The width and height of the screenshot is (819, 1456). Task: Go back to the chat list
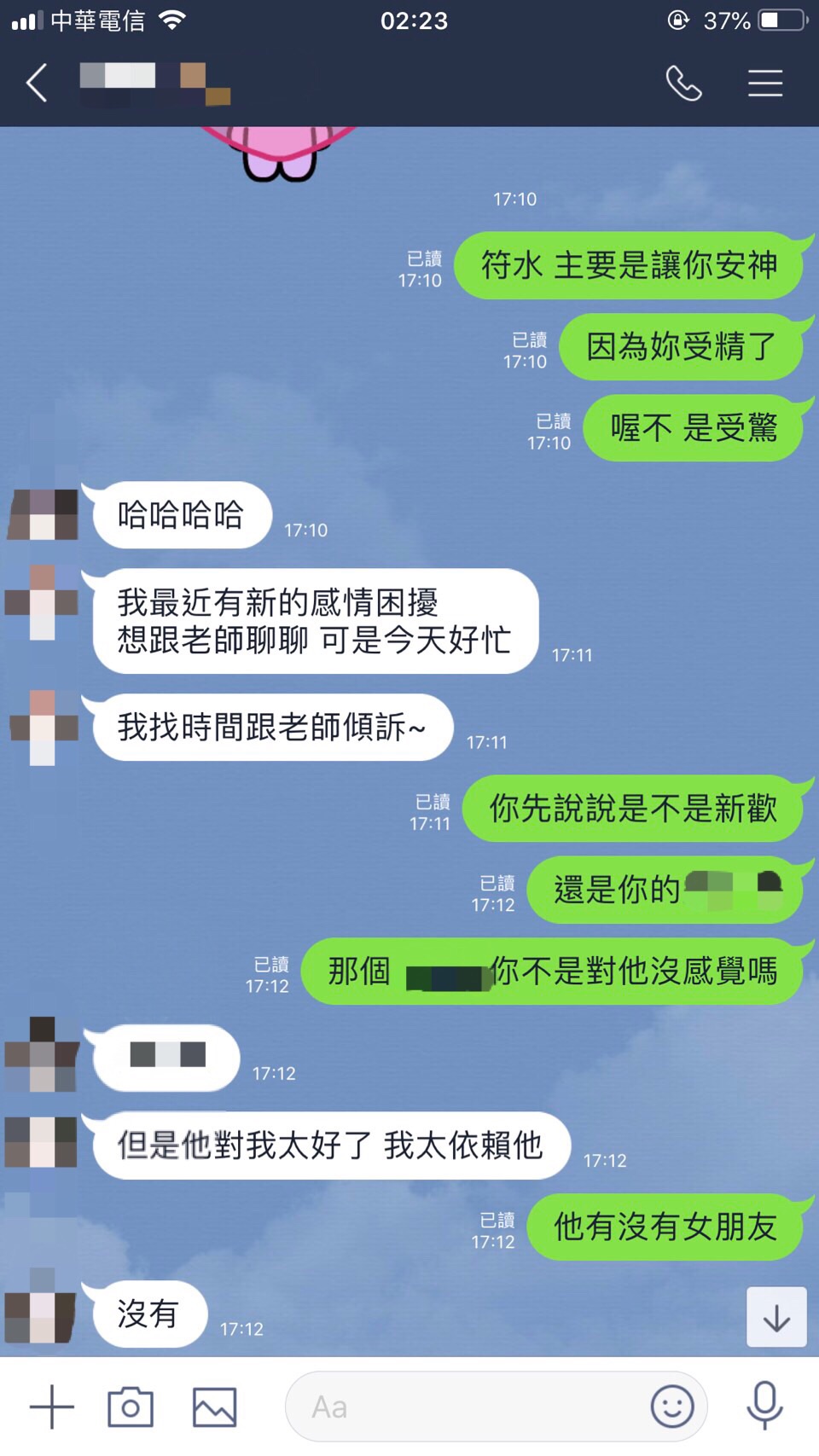(37, 84)
